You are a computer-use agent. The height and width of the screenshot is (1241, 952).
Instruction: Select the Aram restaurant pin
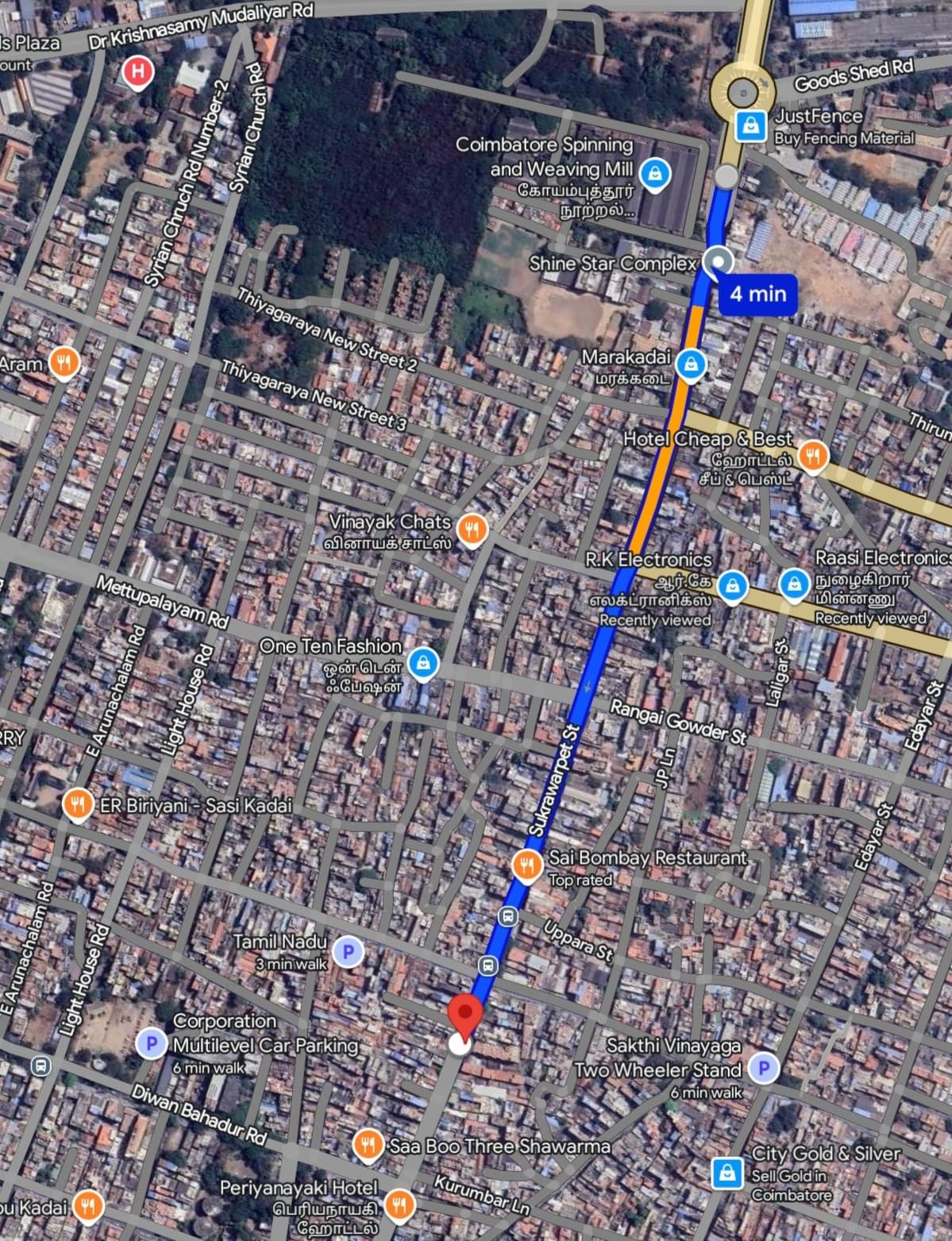tap(64, 364)
